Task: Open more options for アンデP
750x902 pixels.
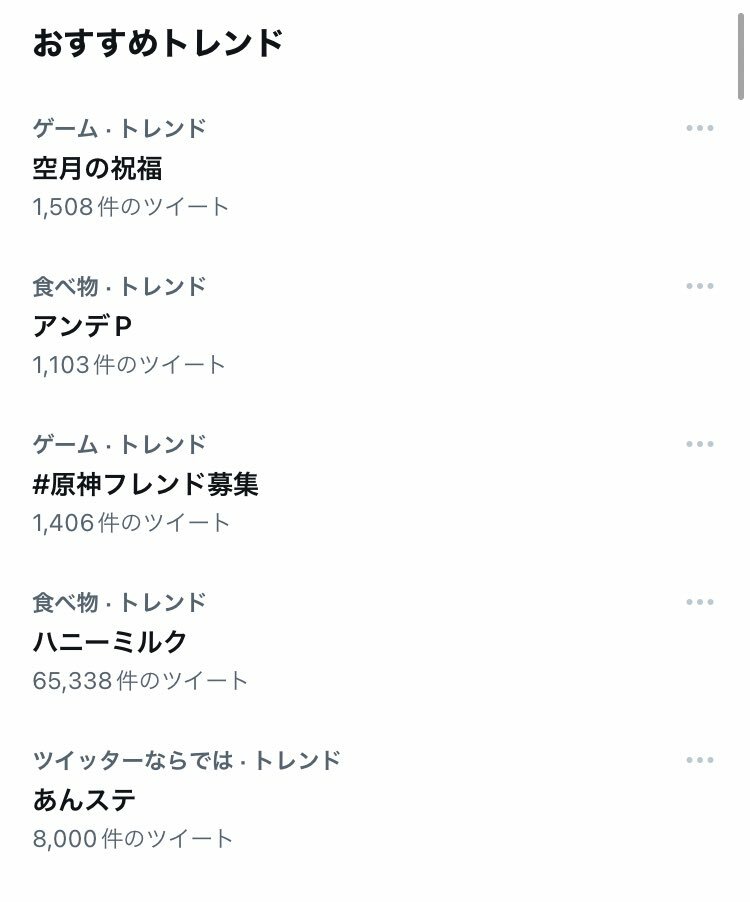Action: [700, 286]
